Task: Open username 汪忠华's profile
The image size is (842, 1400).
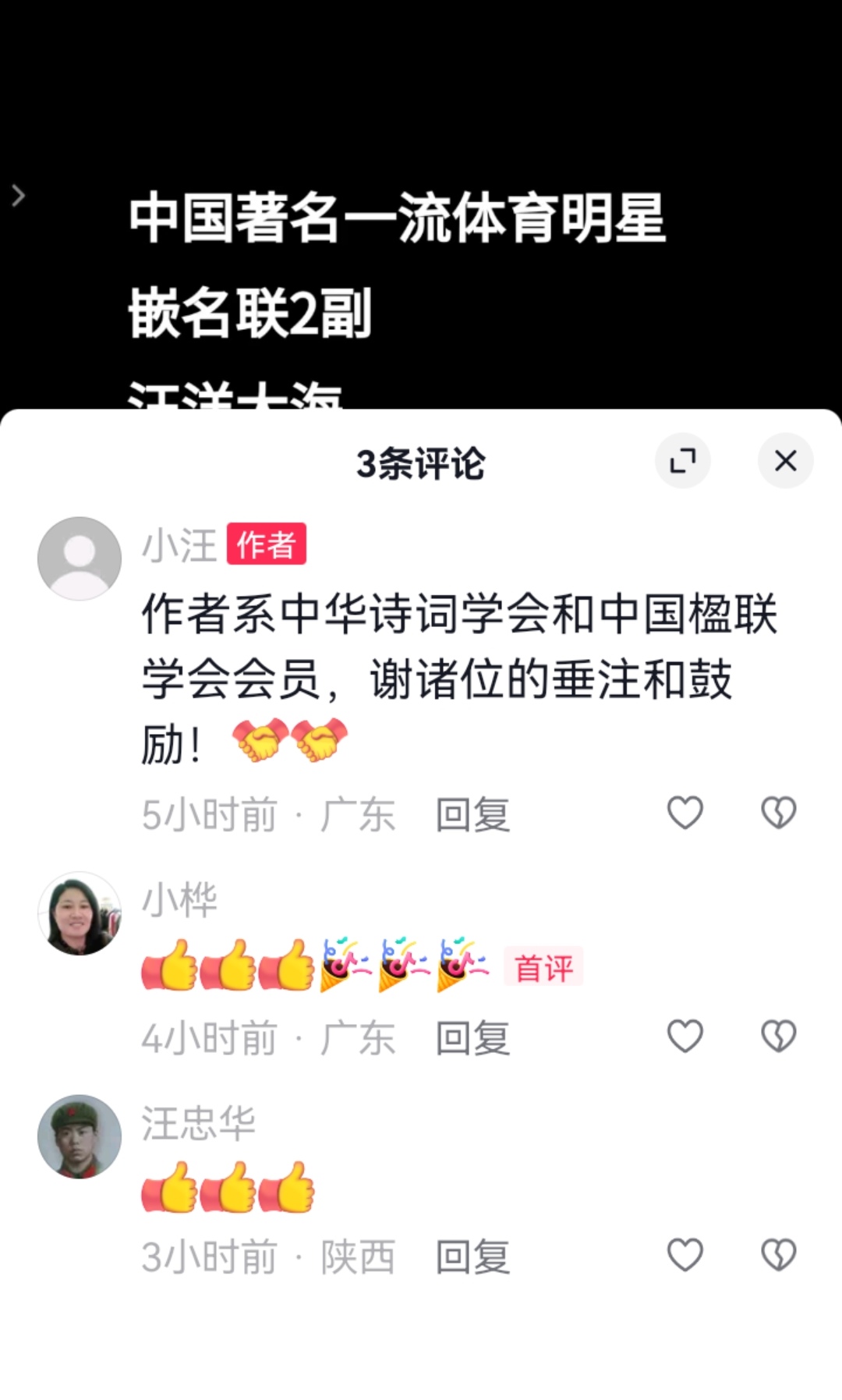Action: pos(198,1124)
